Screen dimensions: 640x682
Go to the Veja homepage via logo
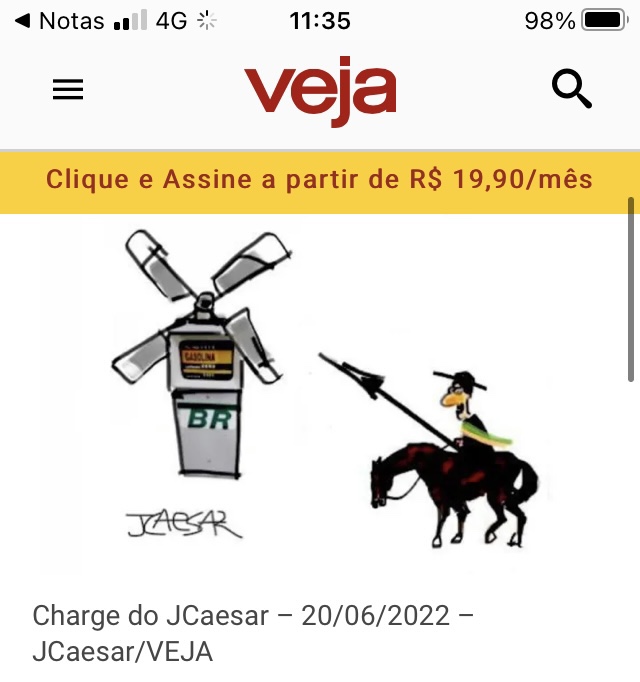point(320,92)
